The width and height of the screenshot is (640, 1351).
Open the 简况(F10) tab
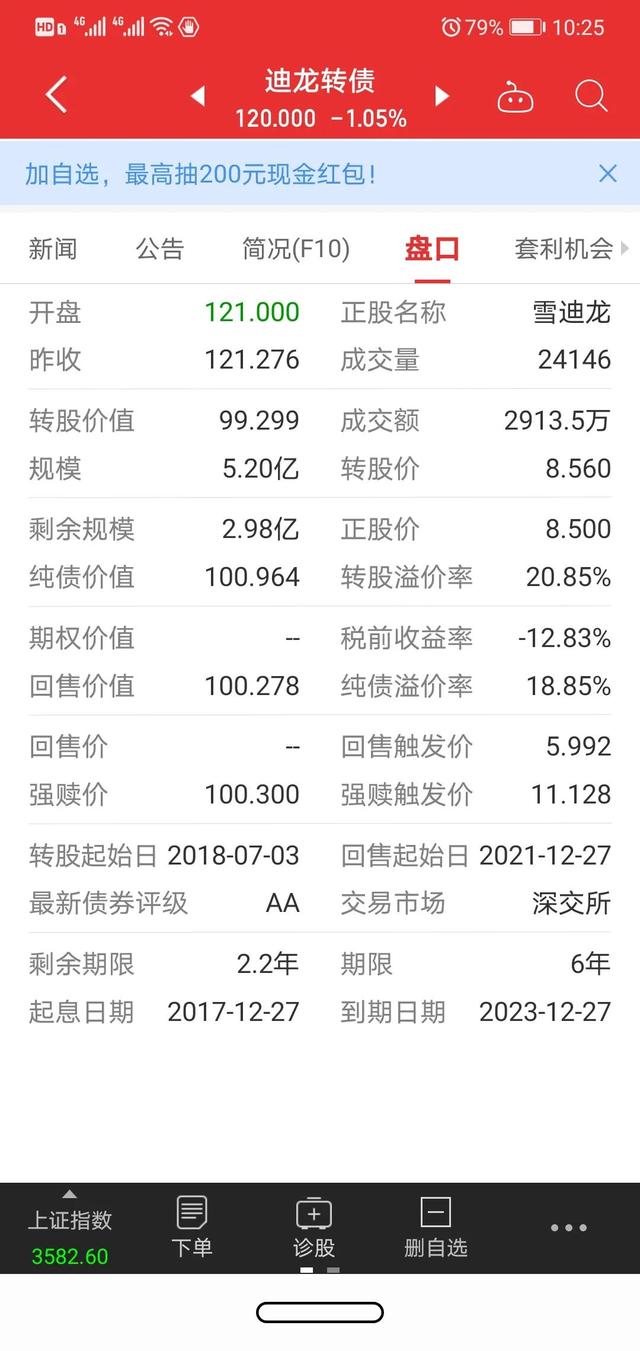tap(296, 249)
